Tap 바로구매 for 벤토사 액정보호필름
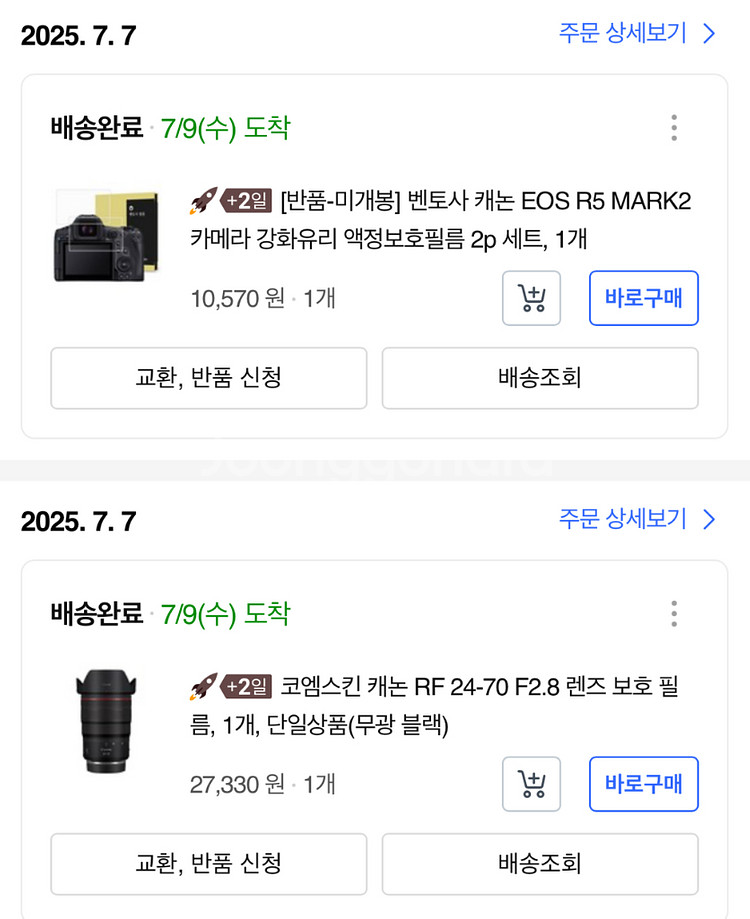The image size is (750, 919). click(x=643, y=298)
